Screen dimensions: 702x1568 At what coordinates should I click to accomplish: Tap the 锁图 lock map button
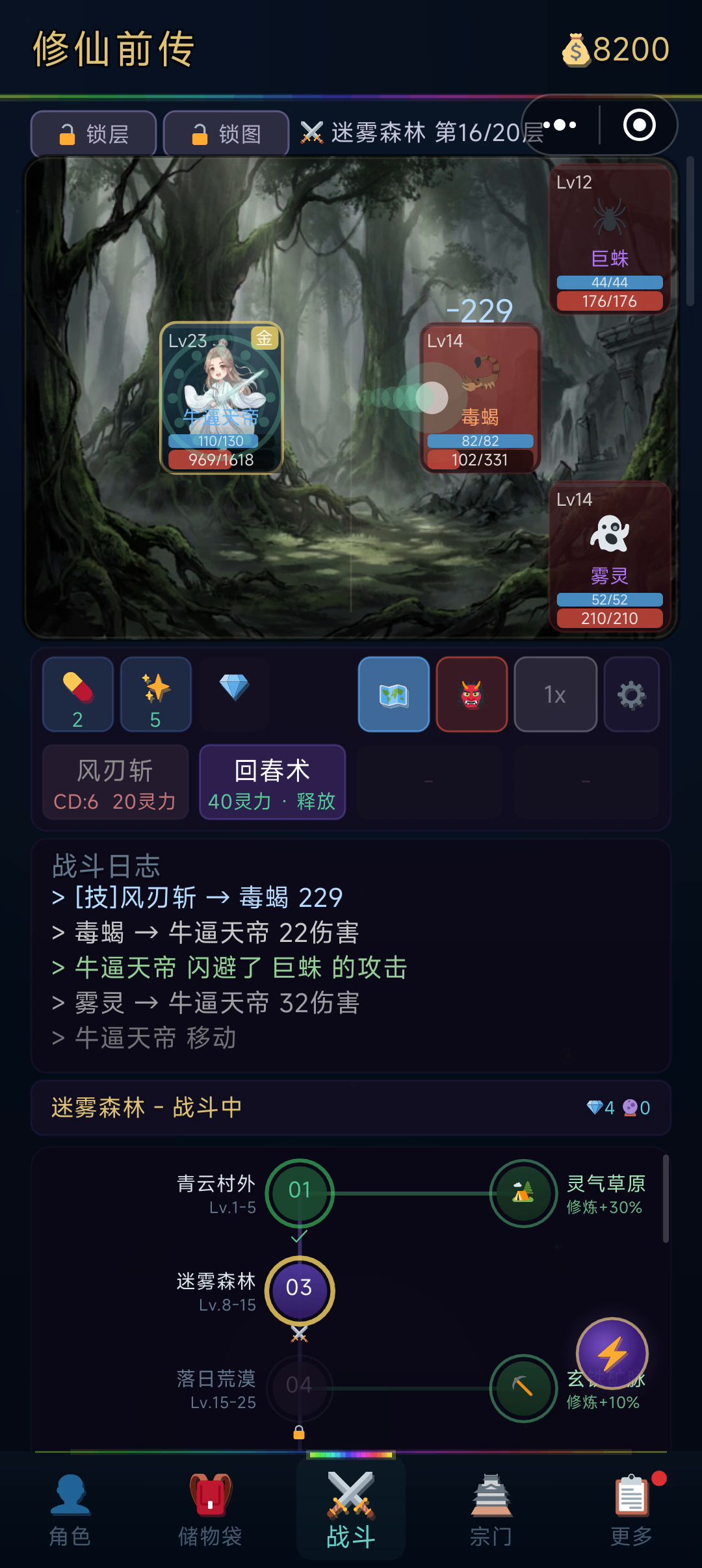226,134
